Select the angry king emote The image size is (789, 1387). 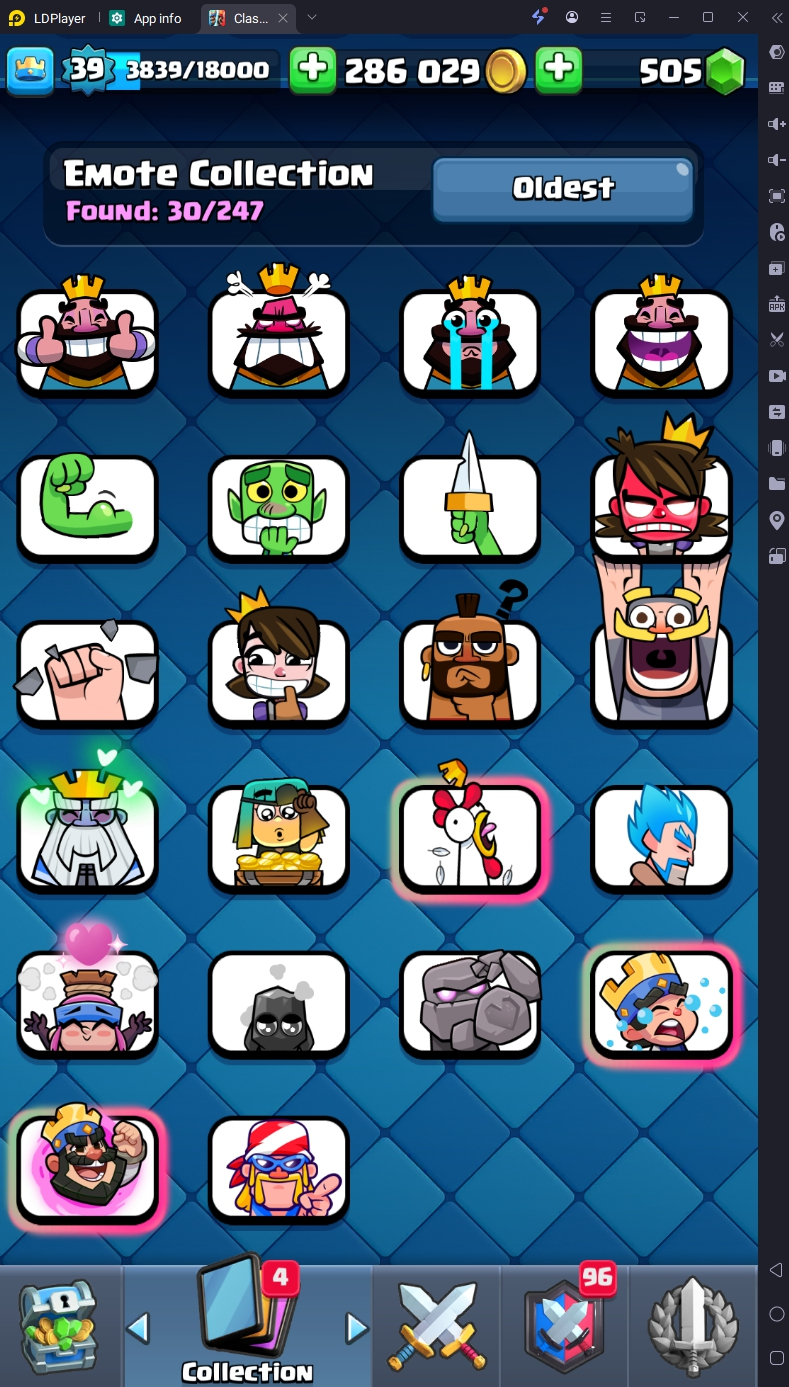279,340
